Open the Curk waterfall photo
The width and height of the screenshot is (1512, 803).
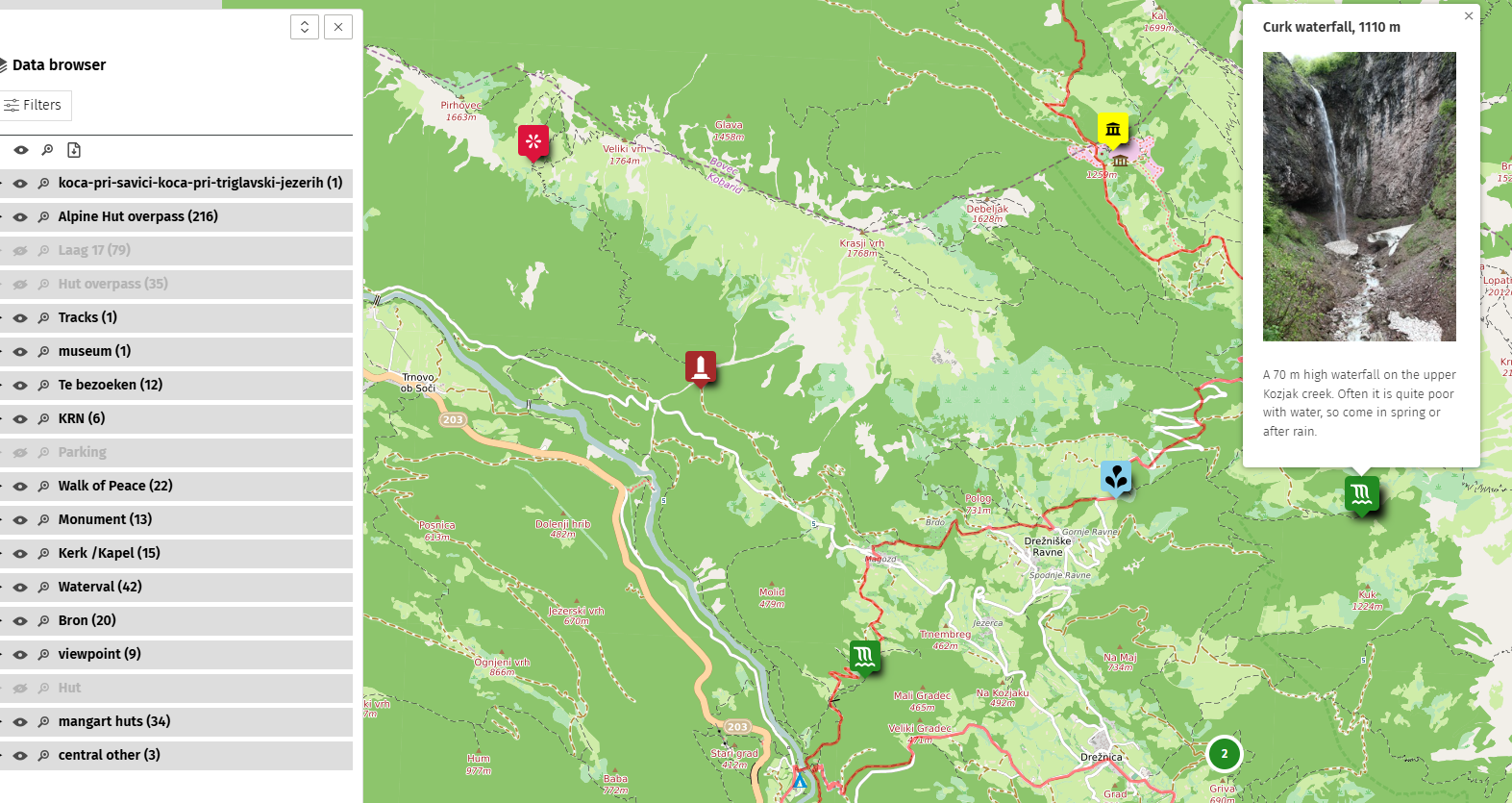coord(1359,196)
